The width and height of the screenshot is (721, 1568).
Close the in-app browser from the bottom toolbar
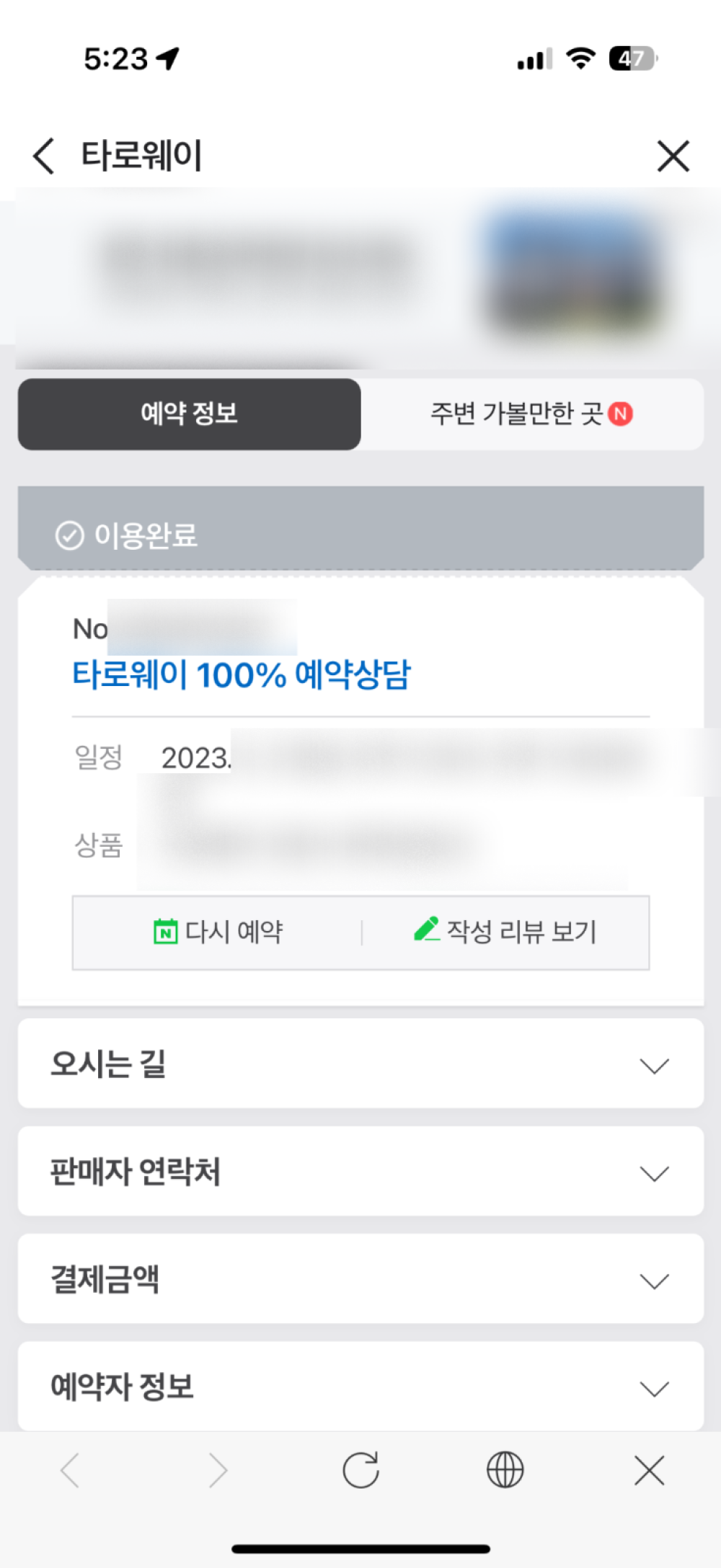point(649,1471)
